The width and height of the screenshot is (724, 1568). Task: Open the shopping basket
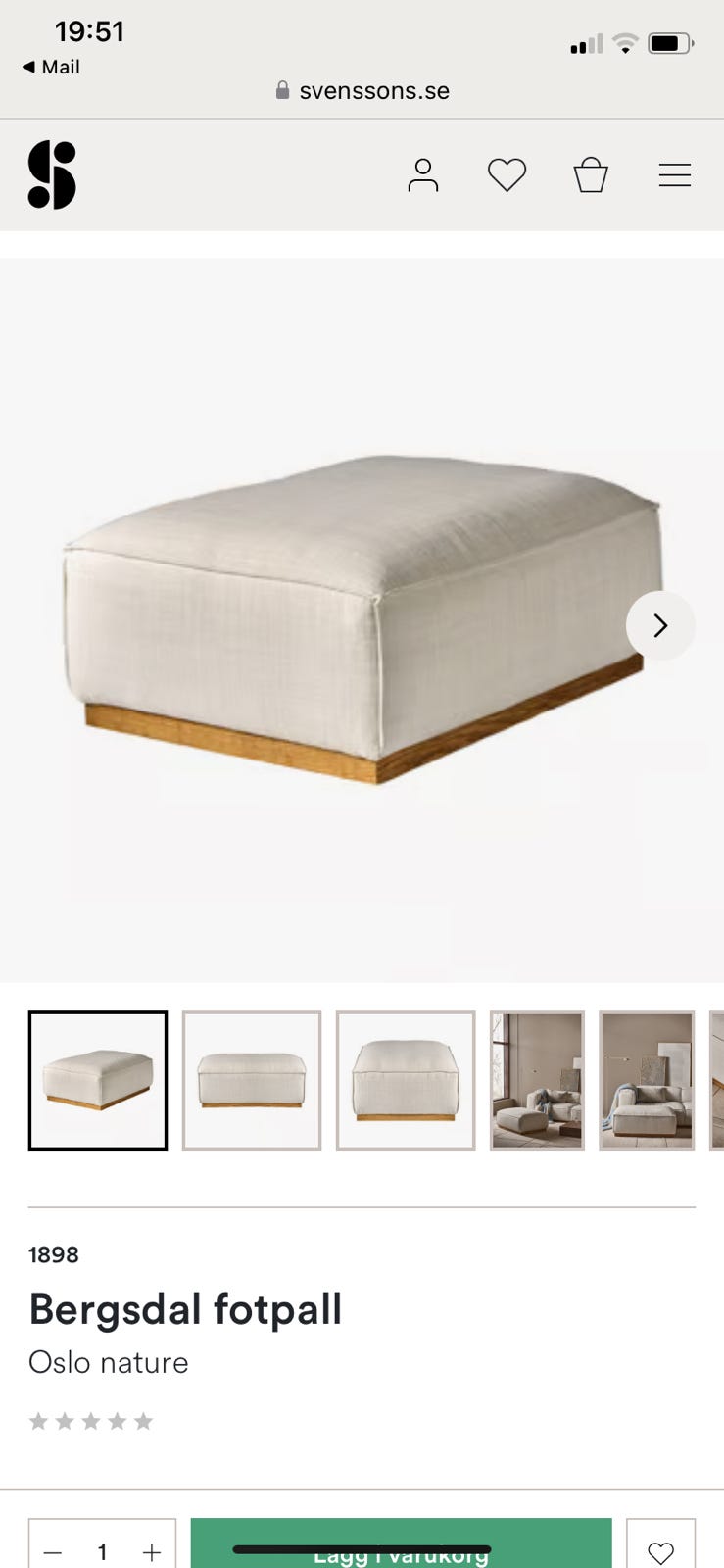point(591,175)
